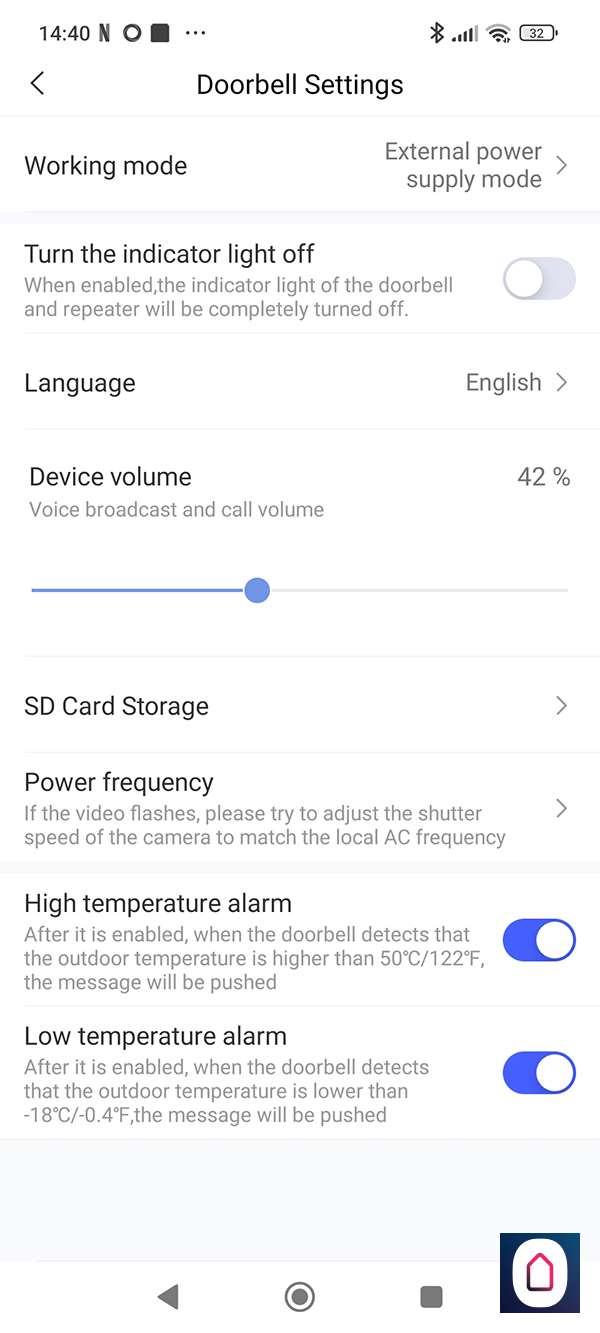
Task: Open Power frequency options
Action: (x=300, y=808)
